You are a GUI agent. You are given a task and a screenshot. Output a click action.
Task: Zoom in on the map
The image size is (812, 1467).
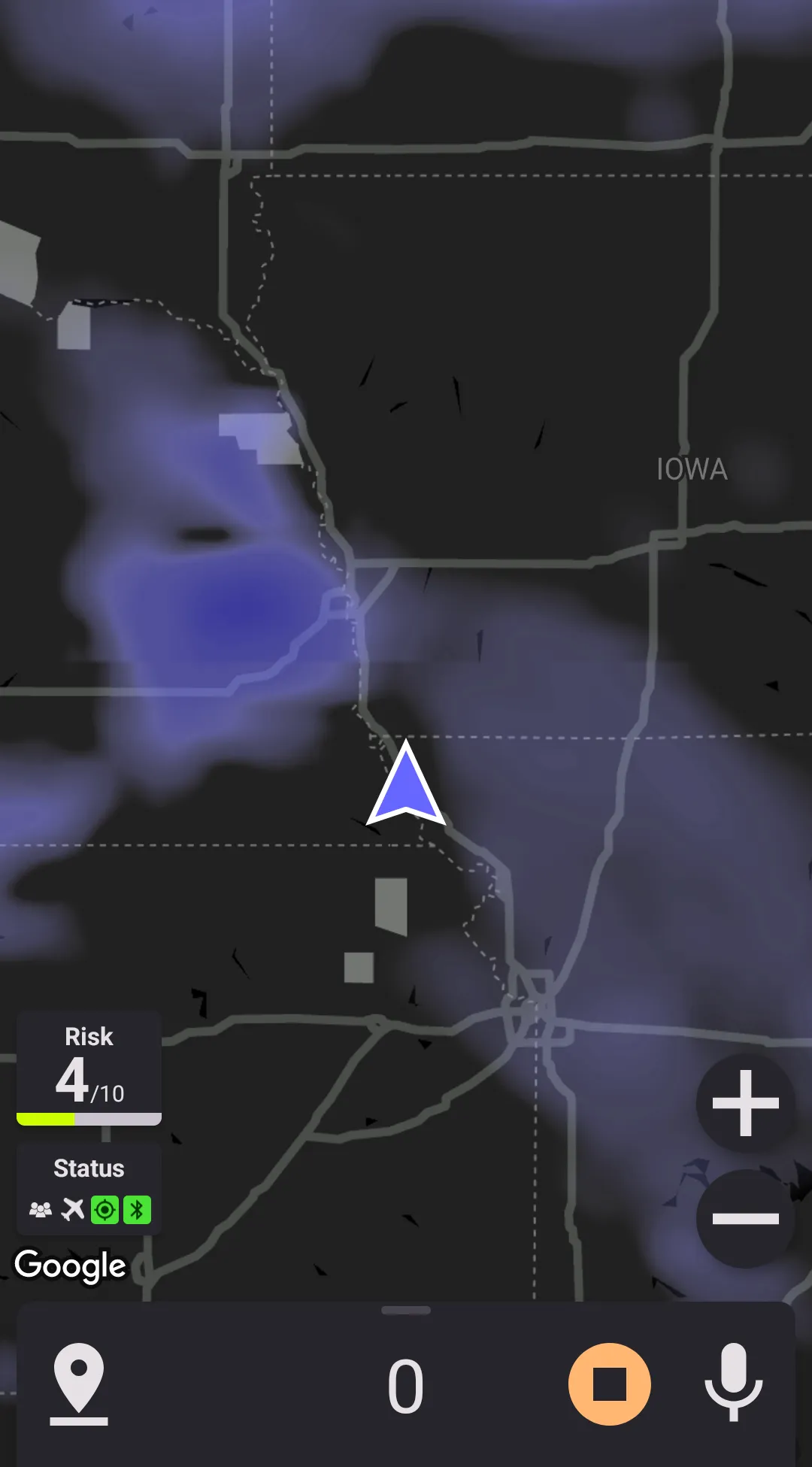[x=745, y=1103]
